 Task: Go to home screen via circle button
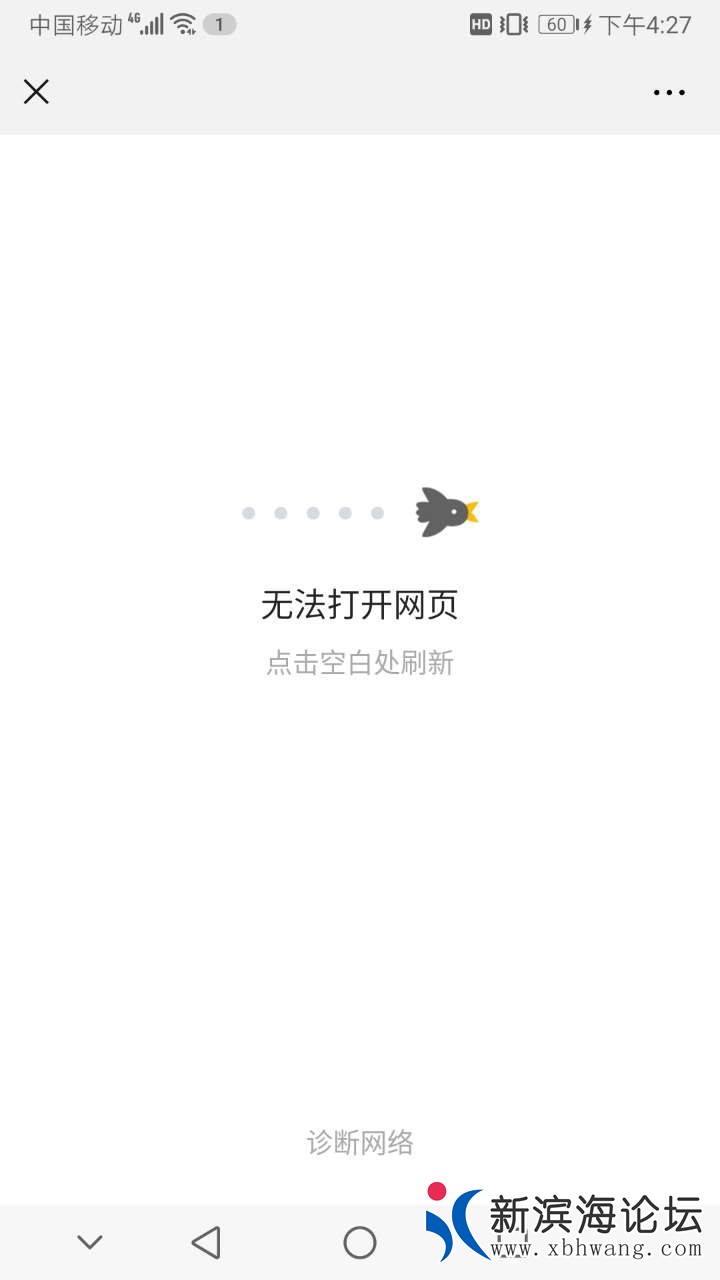(x=360, y=1242)
